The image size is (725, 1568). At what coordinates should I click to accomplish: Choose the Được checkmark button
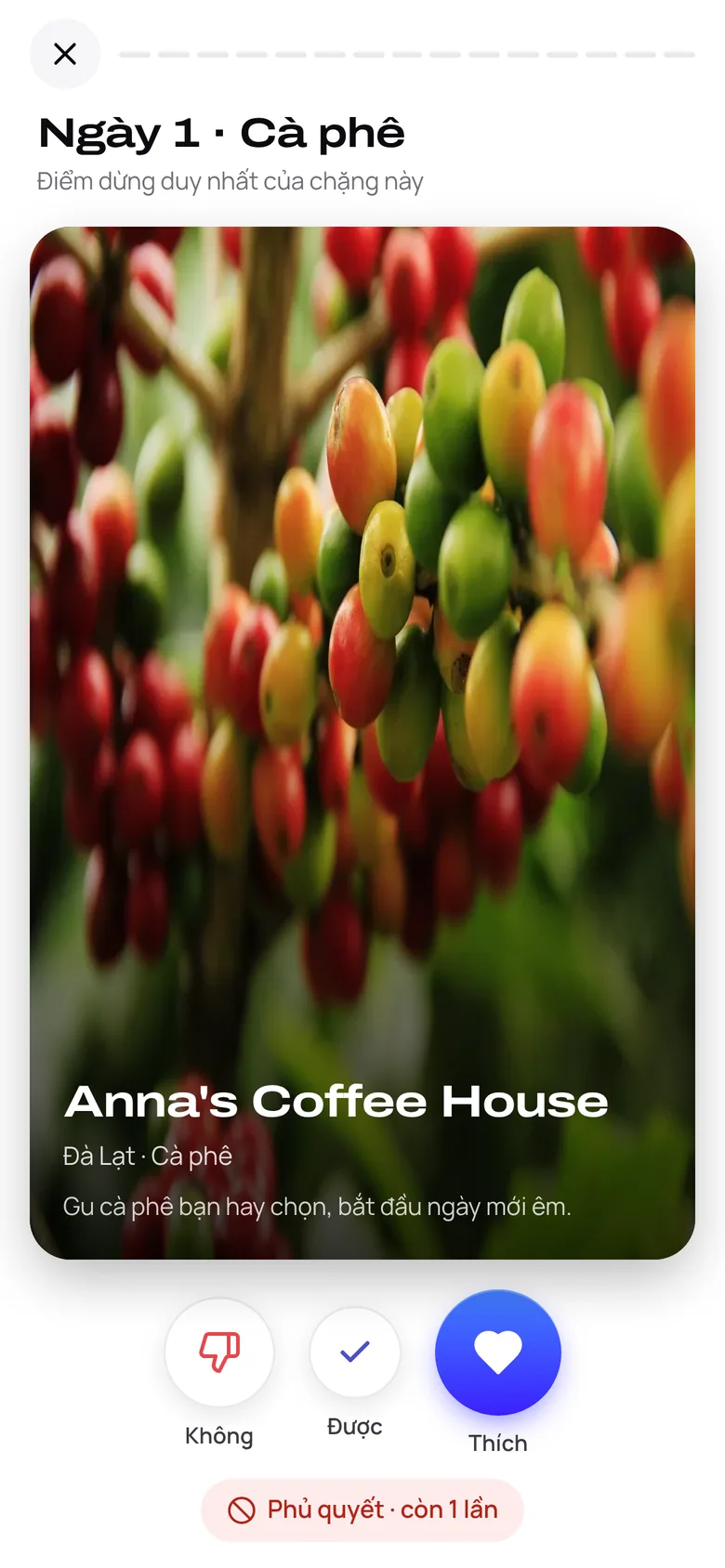pyautogui.click(x=355, y=1352)
